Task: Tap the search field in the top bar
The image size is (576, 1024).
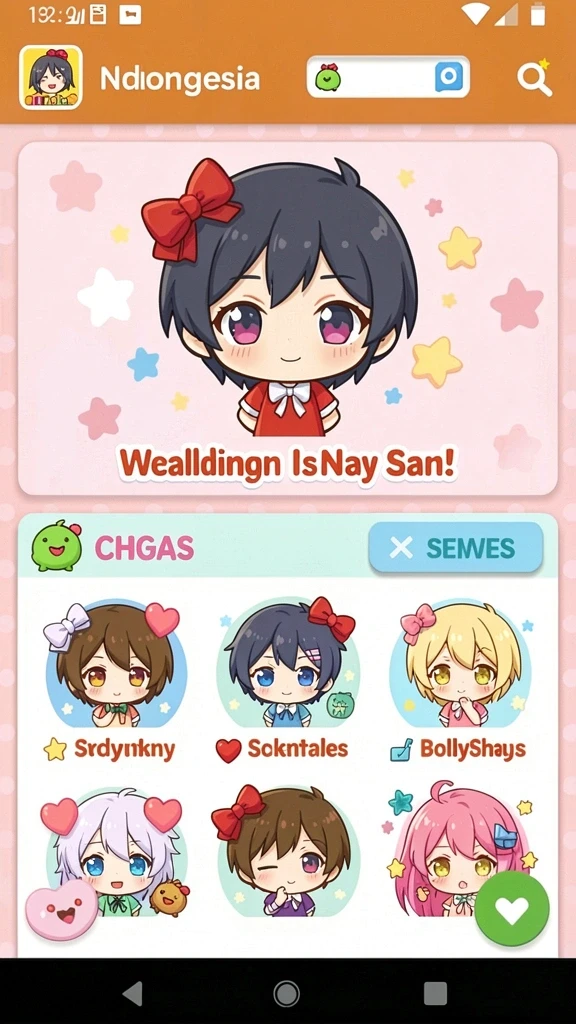Action: click(388, 77)
